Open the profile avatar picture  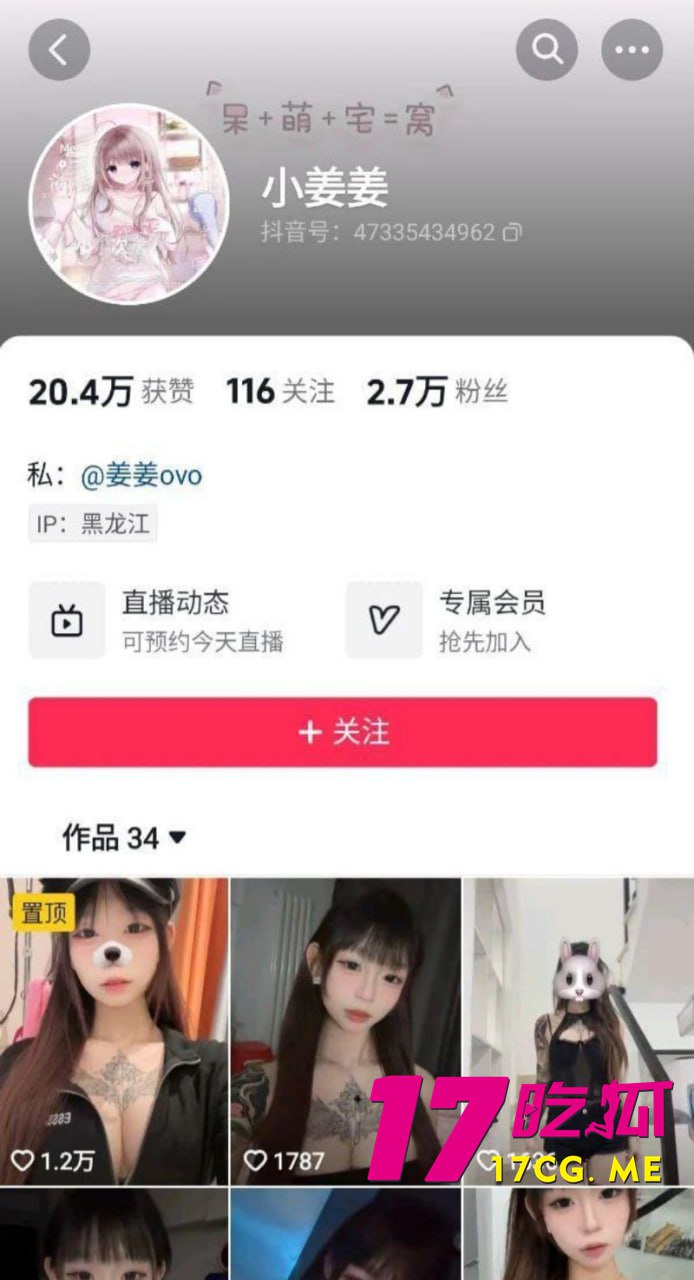[129, 203]
